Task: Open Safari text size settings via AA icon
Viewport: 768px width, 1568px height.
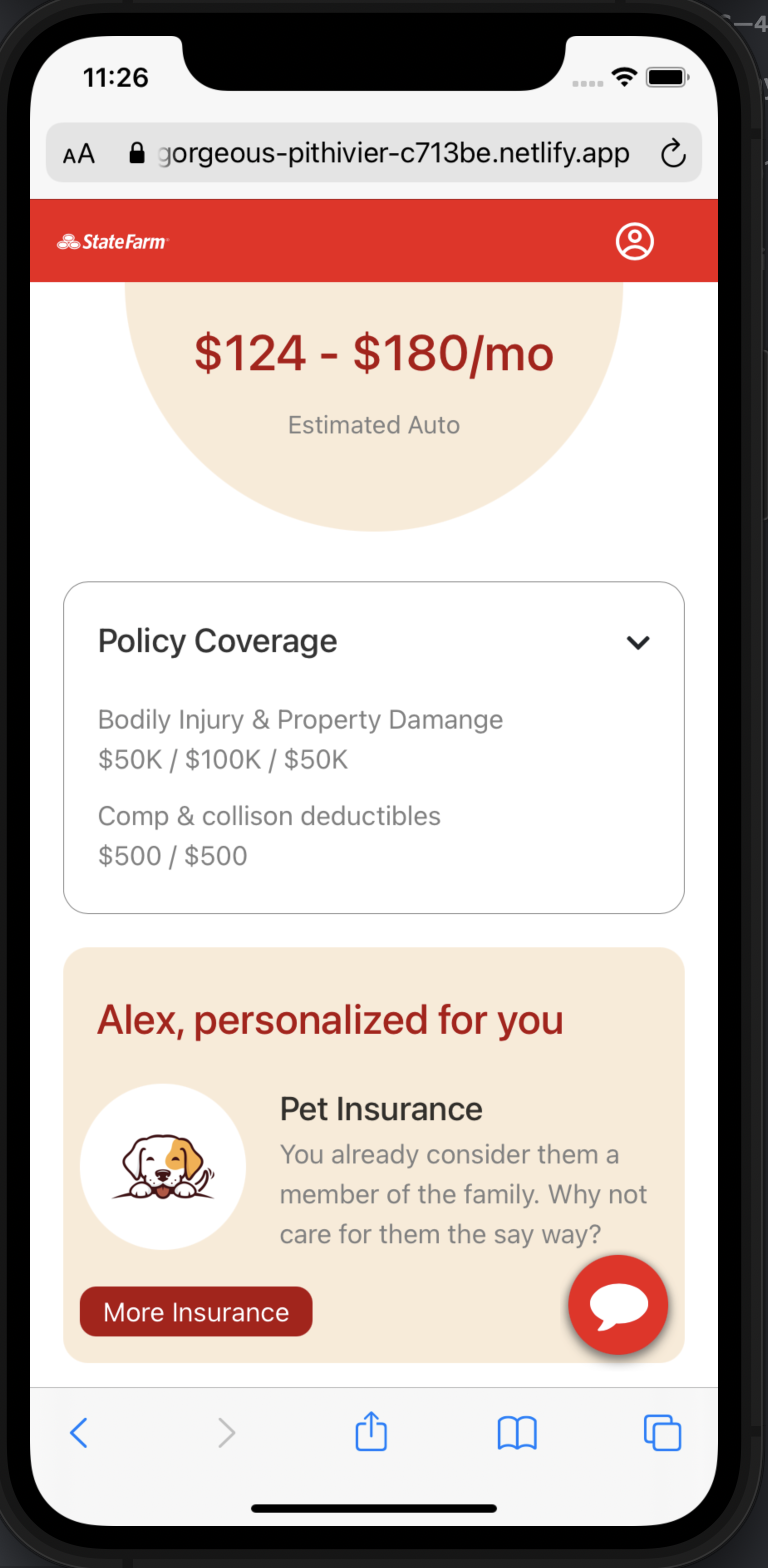Action: [78, 152]
